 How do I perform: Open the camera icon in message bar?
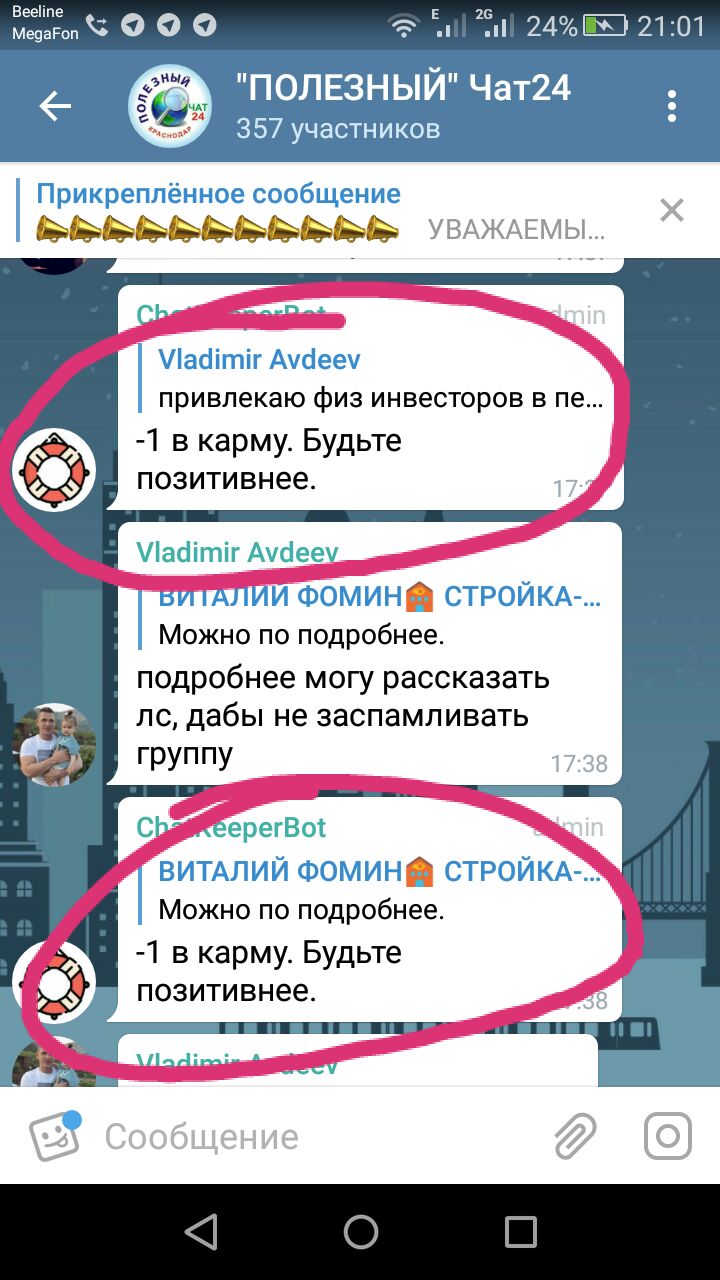668,1136
